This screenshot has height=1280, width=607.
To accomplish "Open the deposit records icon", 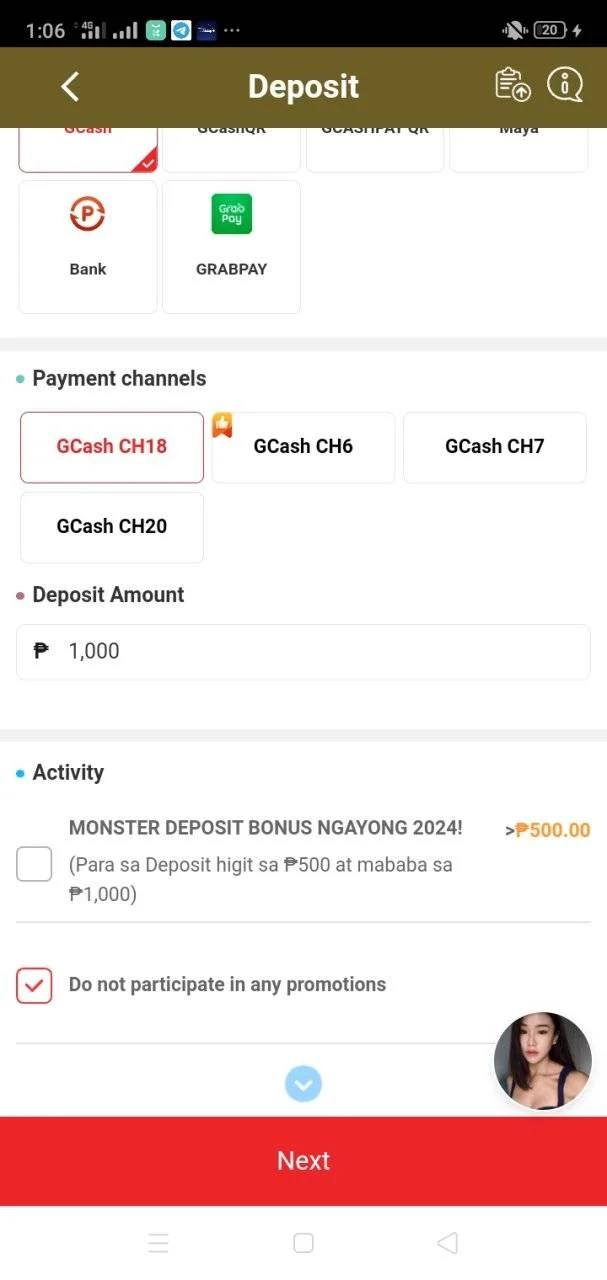I will (x=513, y=85).
